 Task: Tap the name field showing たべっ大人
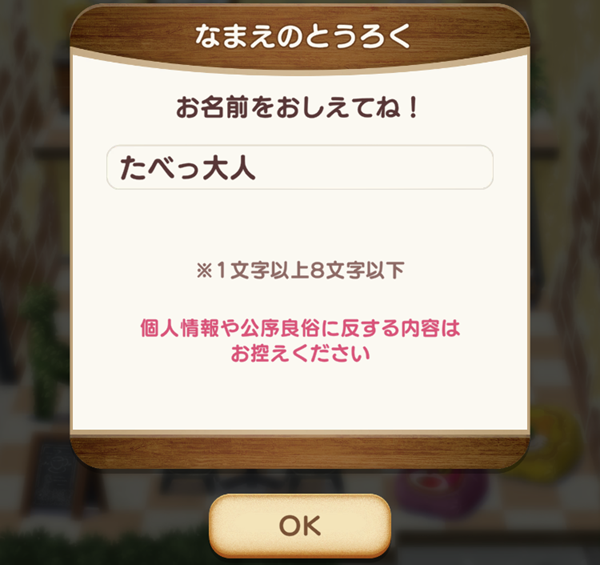coord(299,167)
